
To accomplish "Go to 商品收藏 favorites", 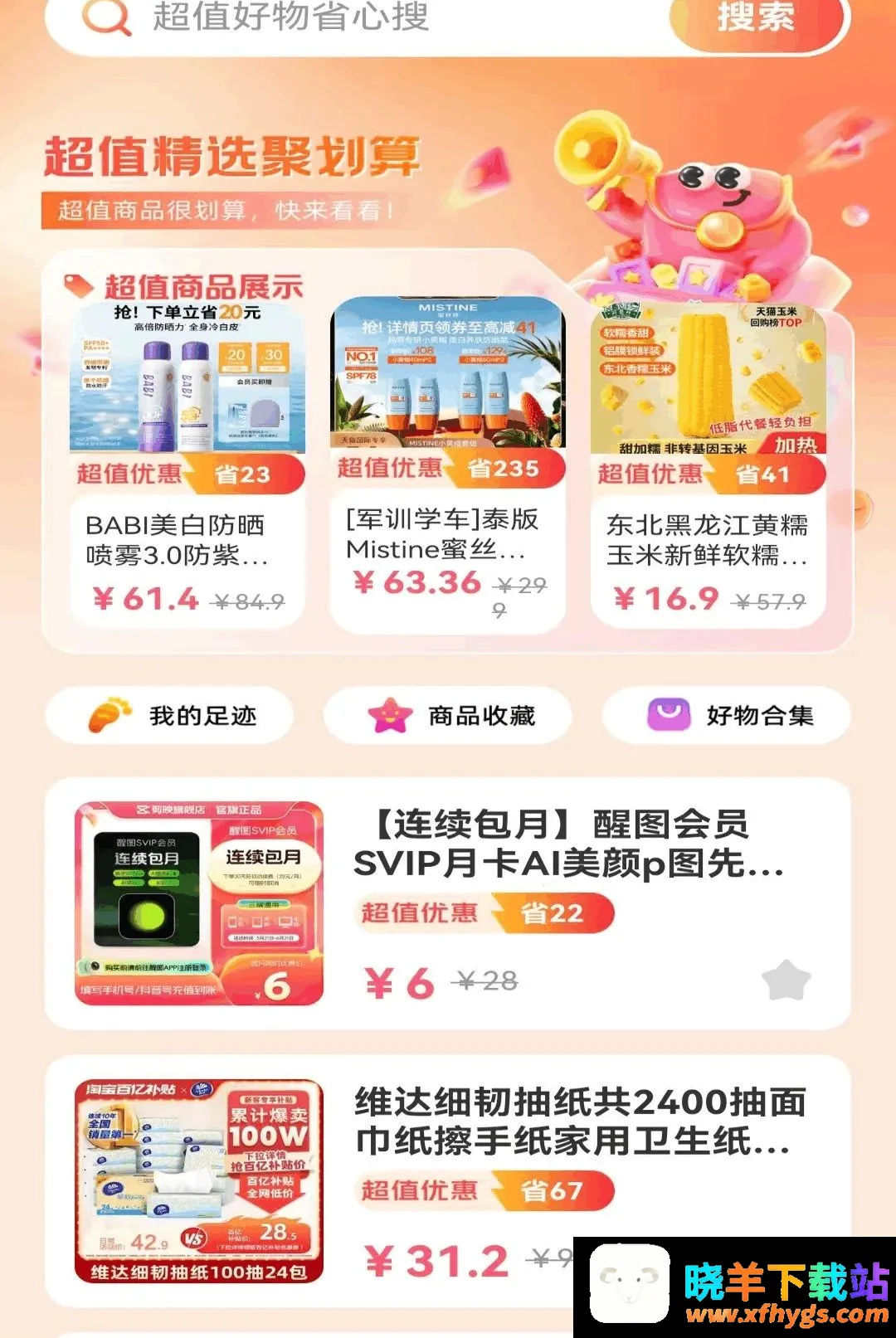I will tap(448, 715).
